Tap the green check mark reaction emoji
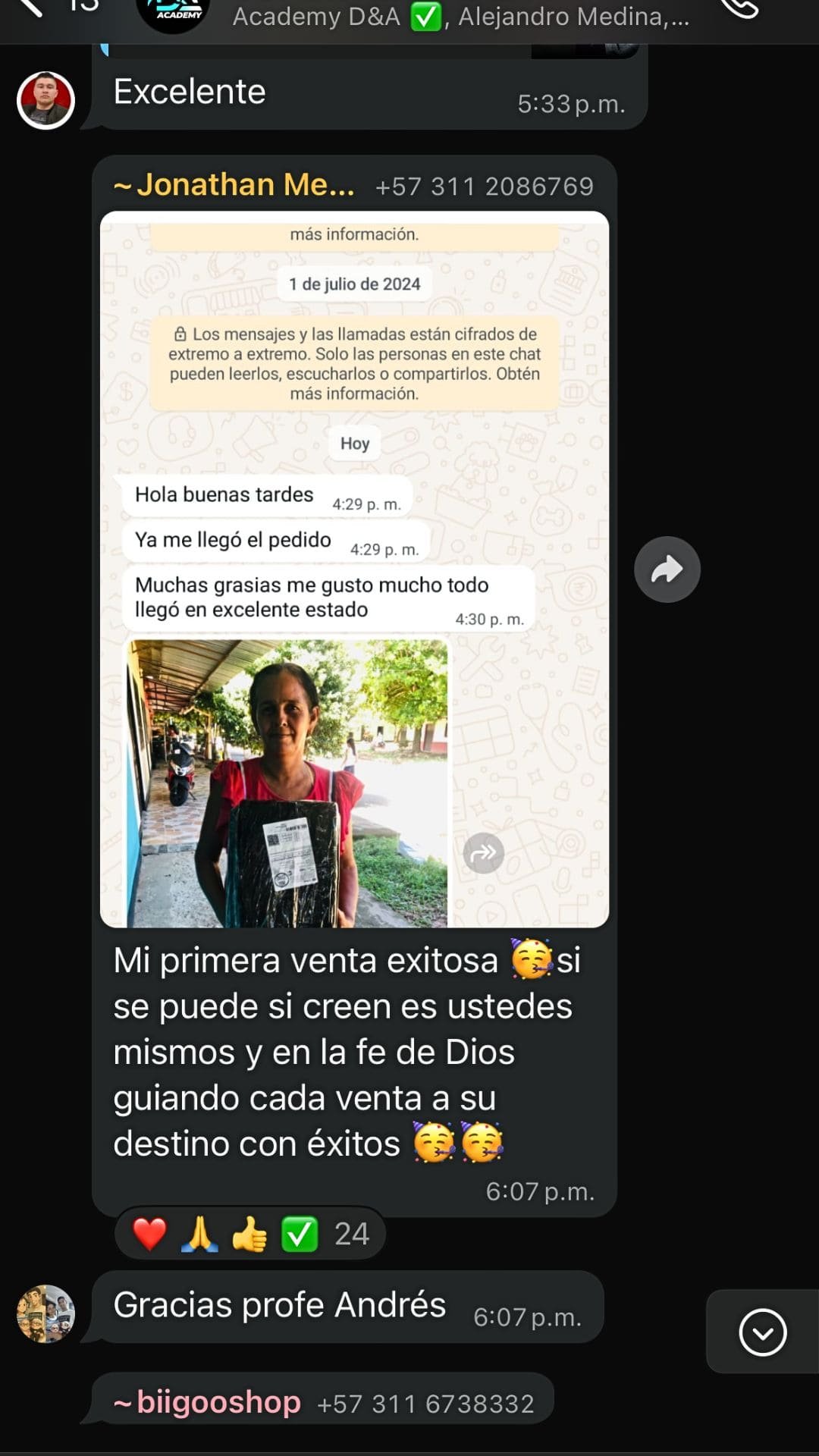 [301, 1232]
